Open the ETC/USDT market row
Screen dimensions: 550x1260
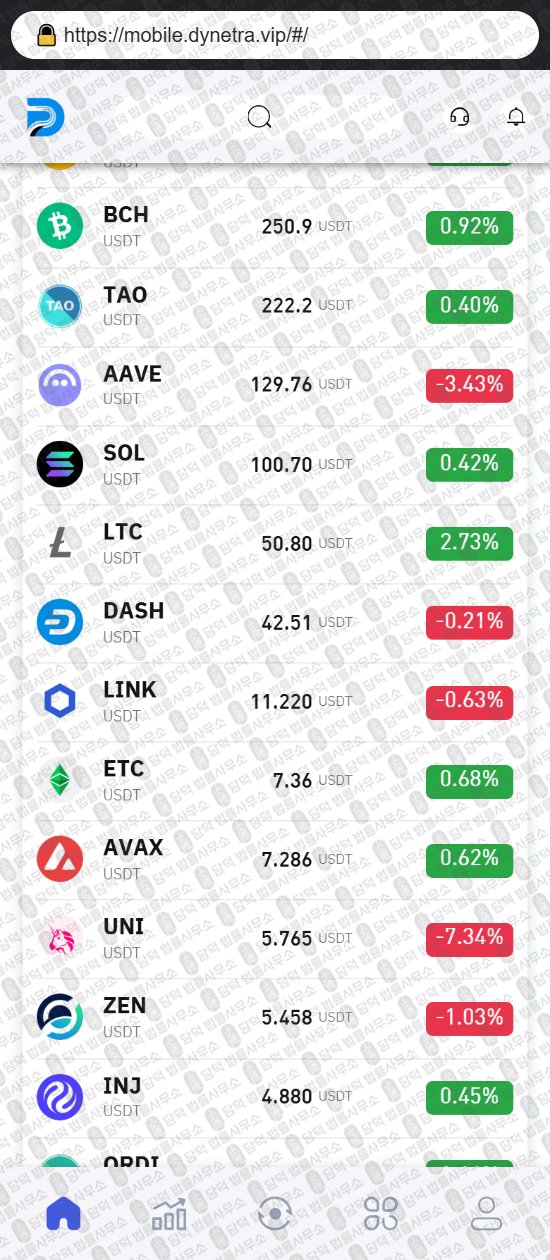point(275,780)
